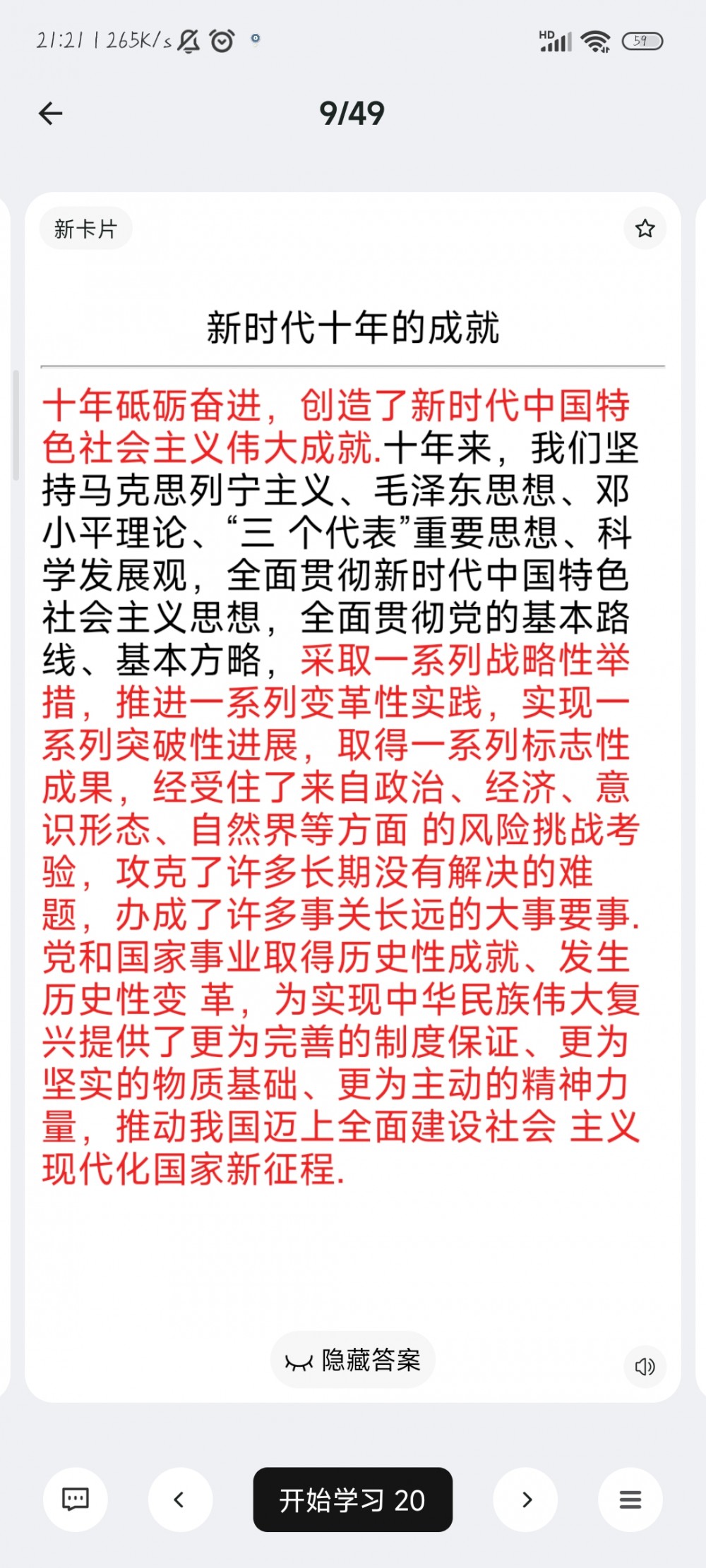This screenshot has height=1568, width=706.
Task: Play the card audio via speaker icon
Action: (645, 1367)
